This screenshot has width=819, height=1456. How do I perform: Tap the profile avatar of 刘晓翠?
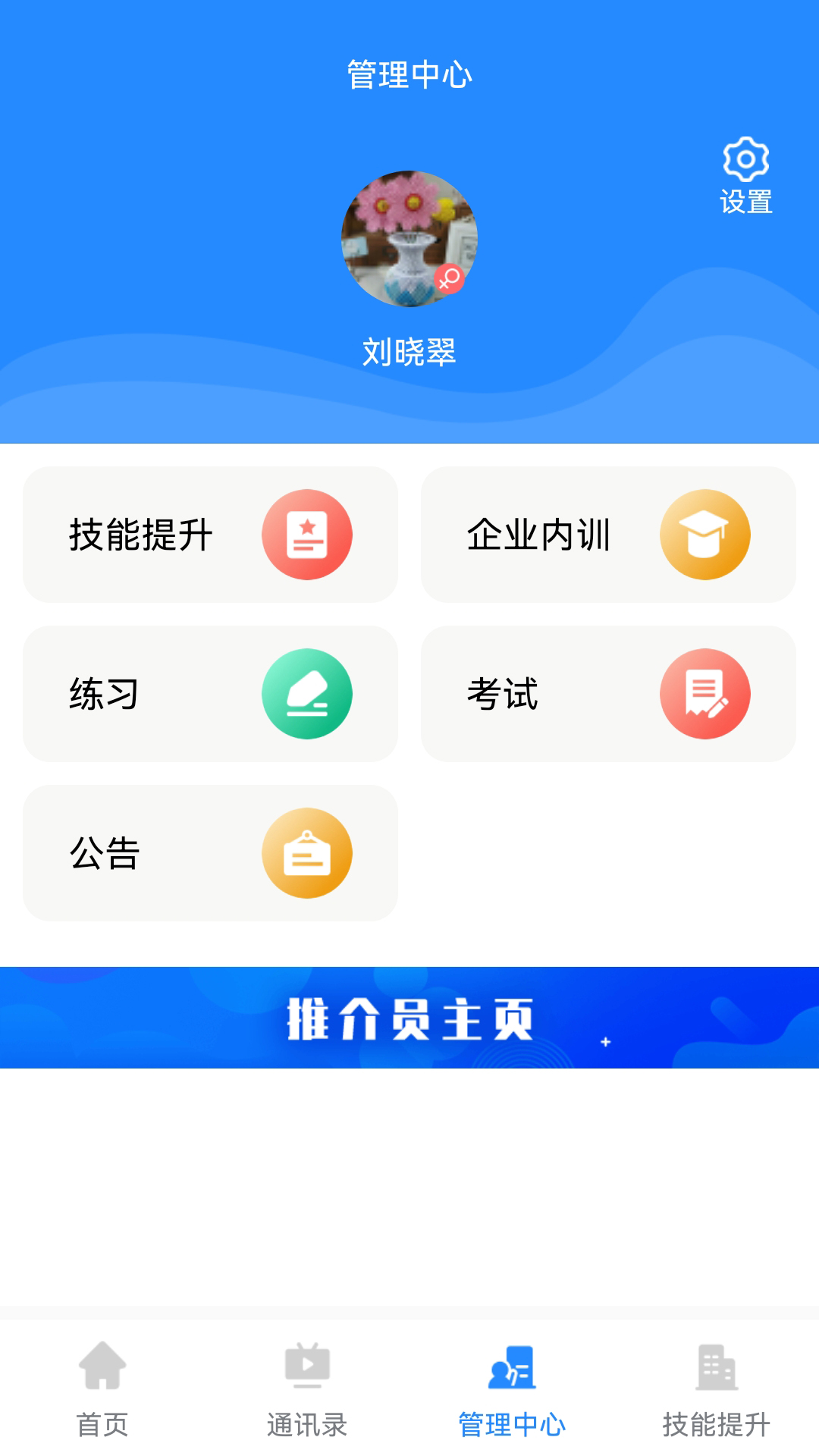click(x=409, y=239)
